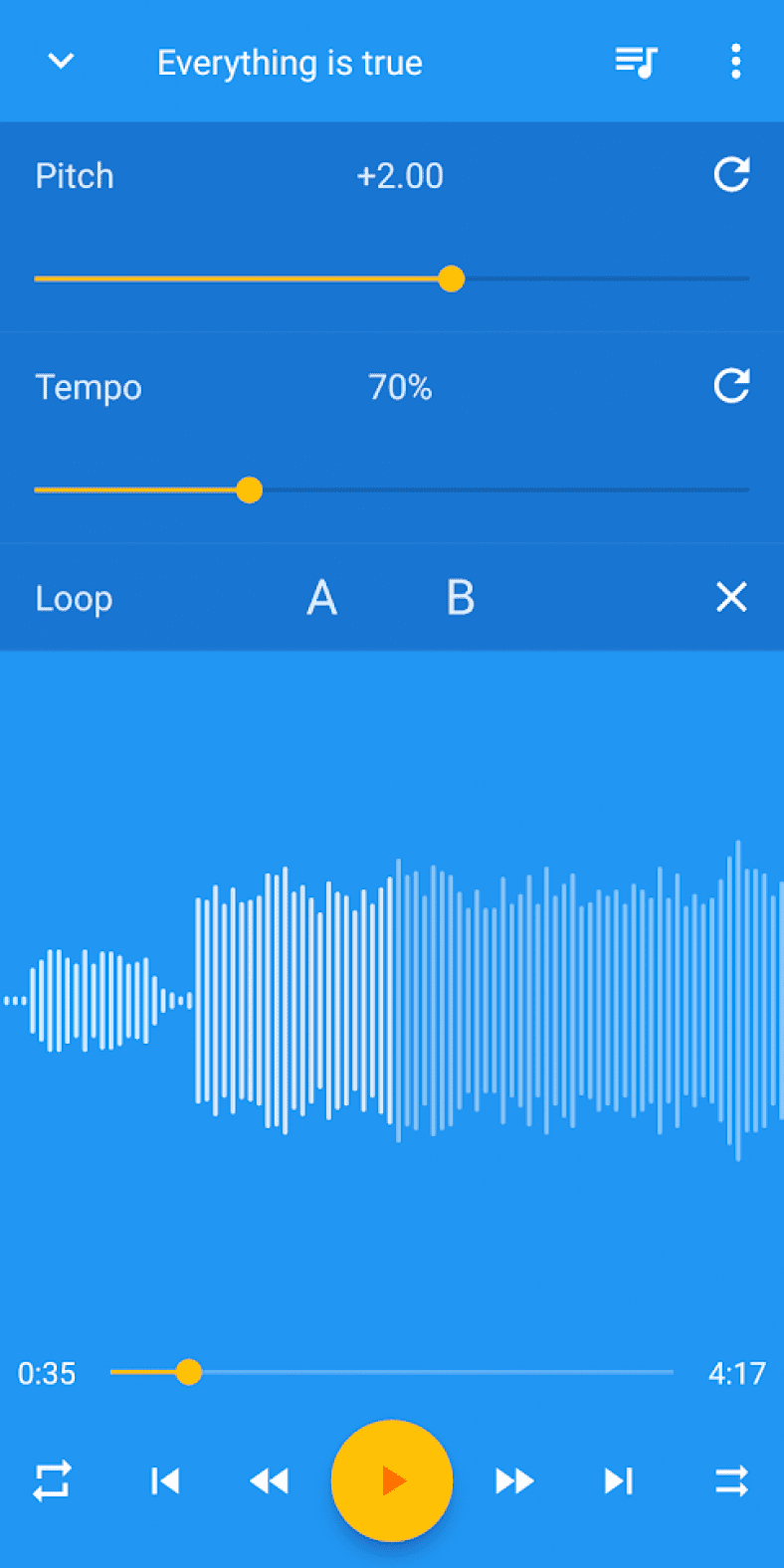Viewport: 784px width, 1568px height.
Task: Tap the Loop section label
Action: [x=74, y=597]
